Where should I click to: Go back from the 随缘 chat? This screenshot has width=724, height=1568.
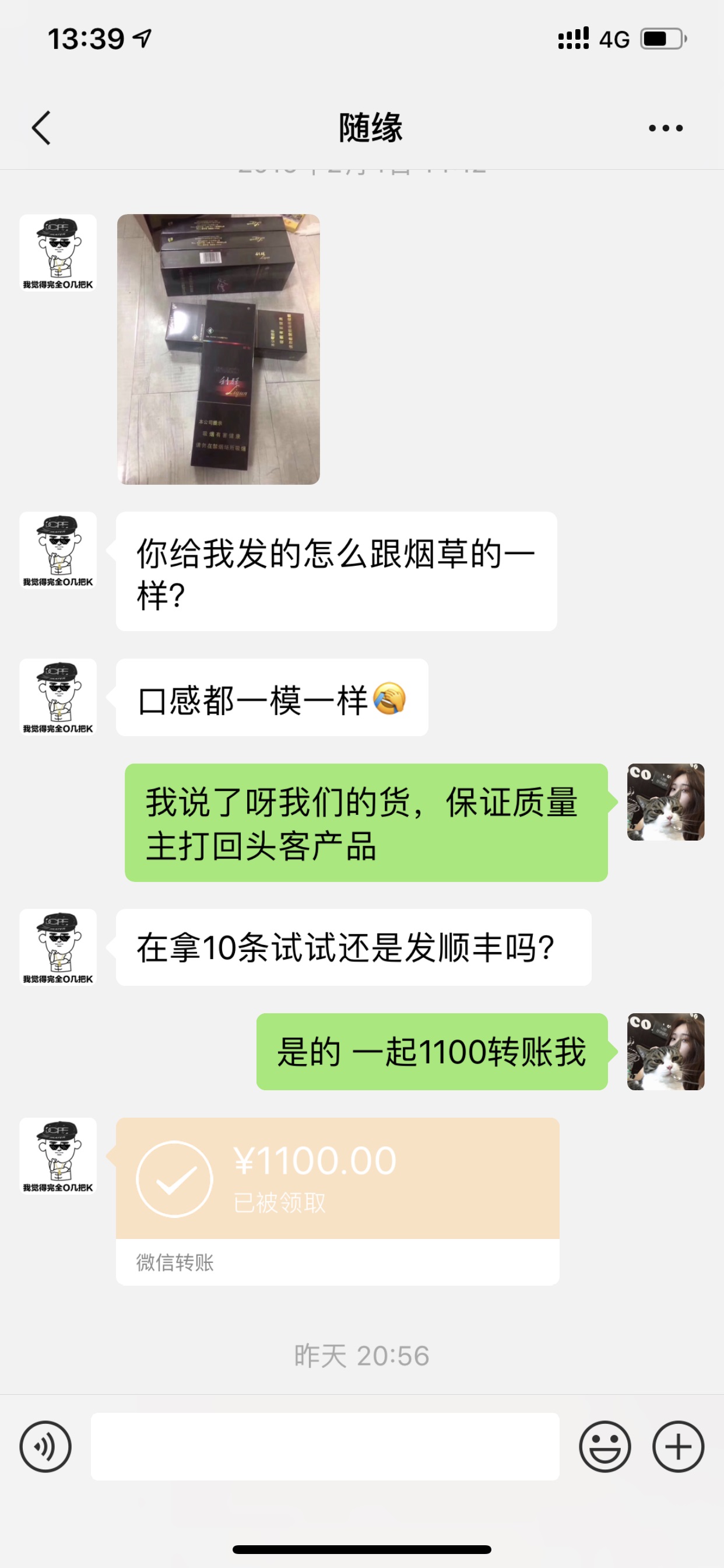pos(41,128)
